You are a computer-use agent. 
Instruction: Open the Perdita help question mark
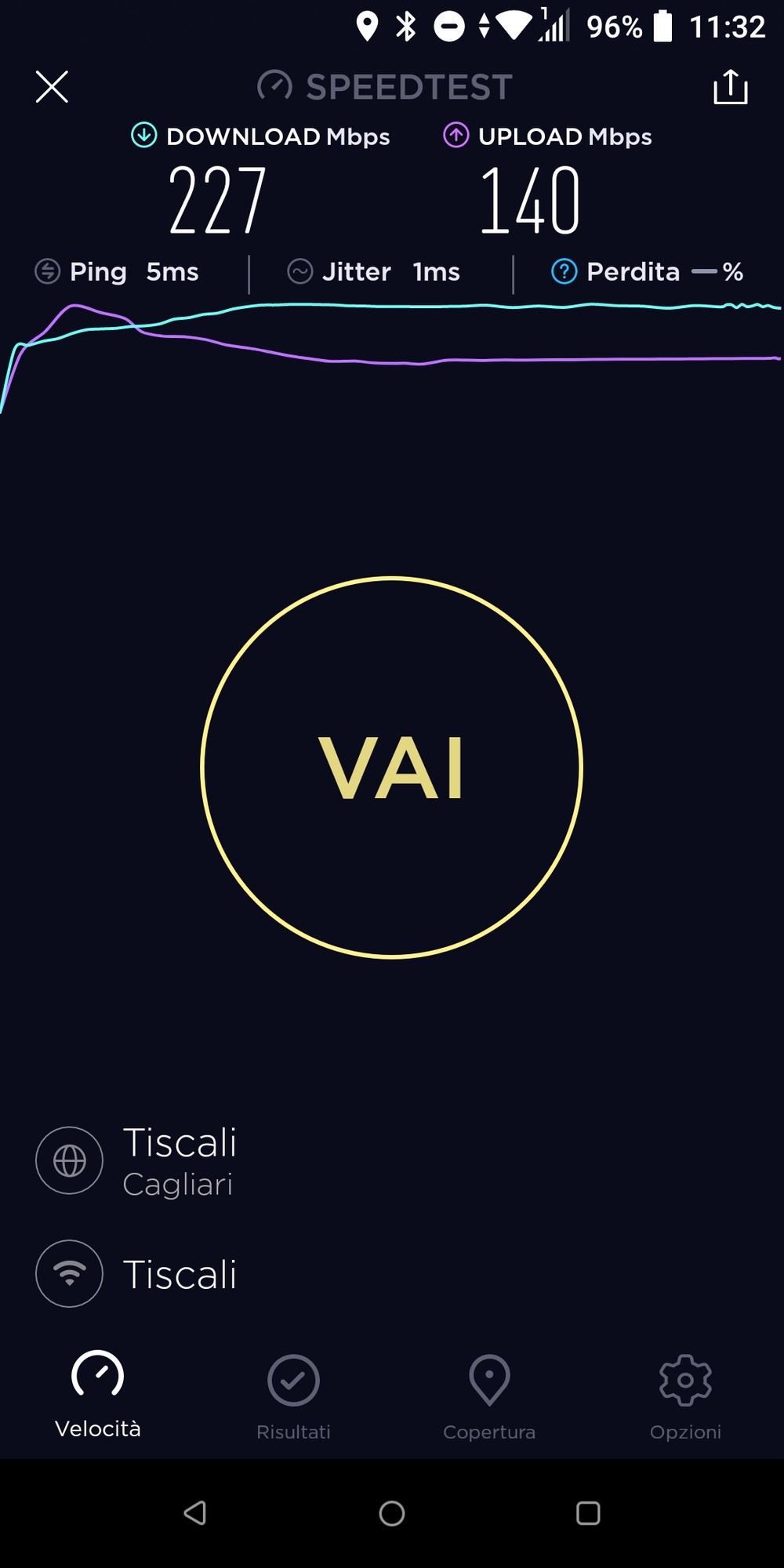point(564,272)
